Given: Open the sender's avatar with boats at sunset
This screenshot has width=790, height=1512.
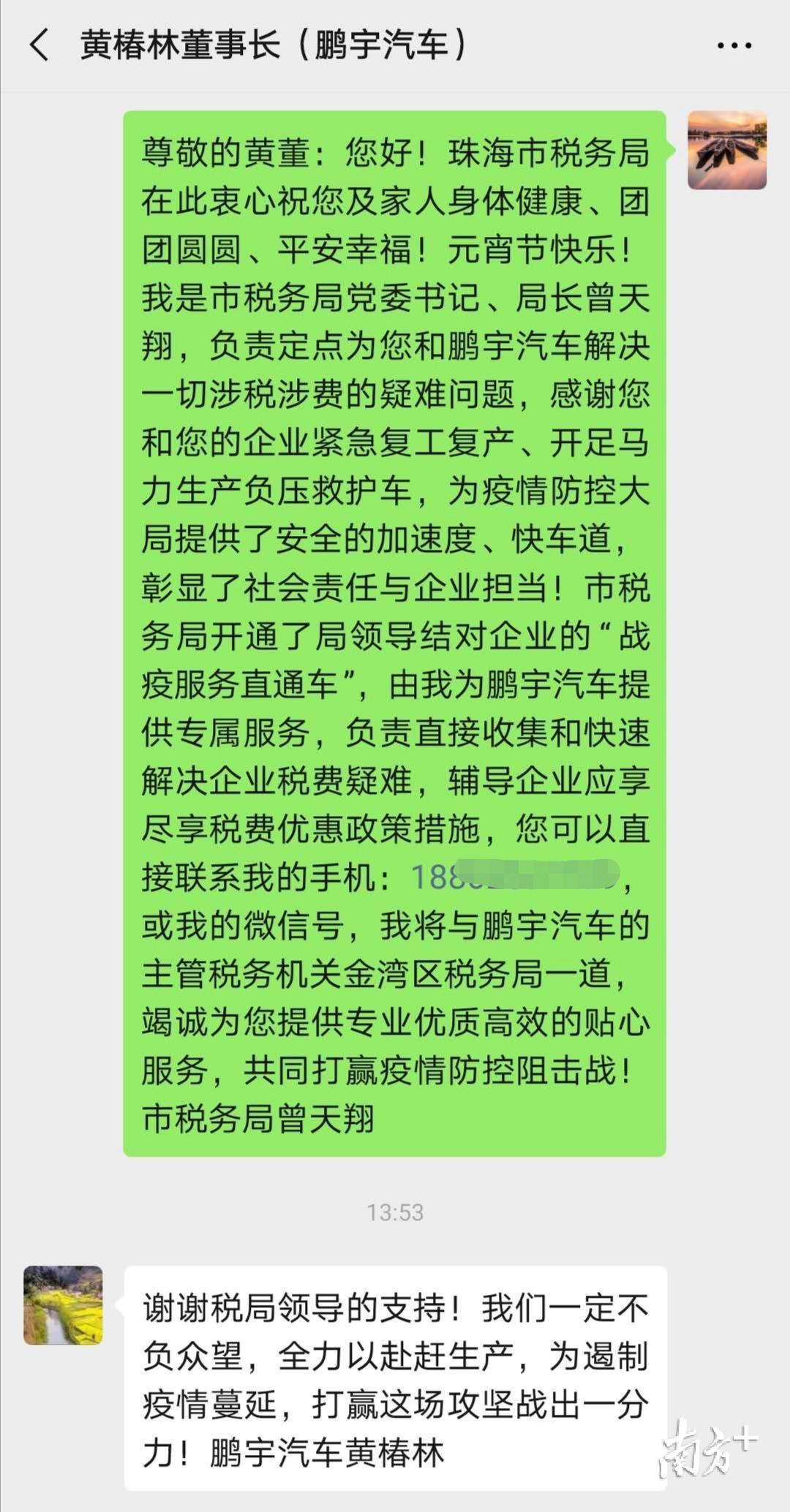Looking at the screenshot, I should pyautogui.click(x=727, y=151).
